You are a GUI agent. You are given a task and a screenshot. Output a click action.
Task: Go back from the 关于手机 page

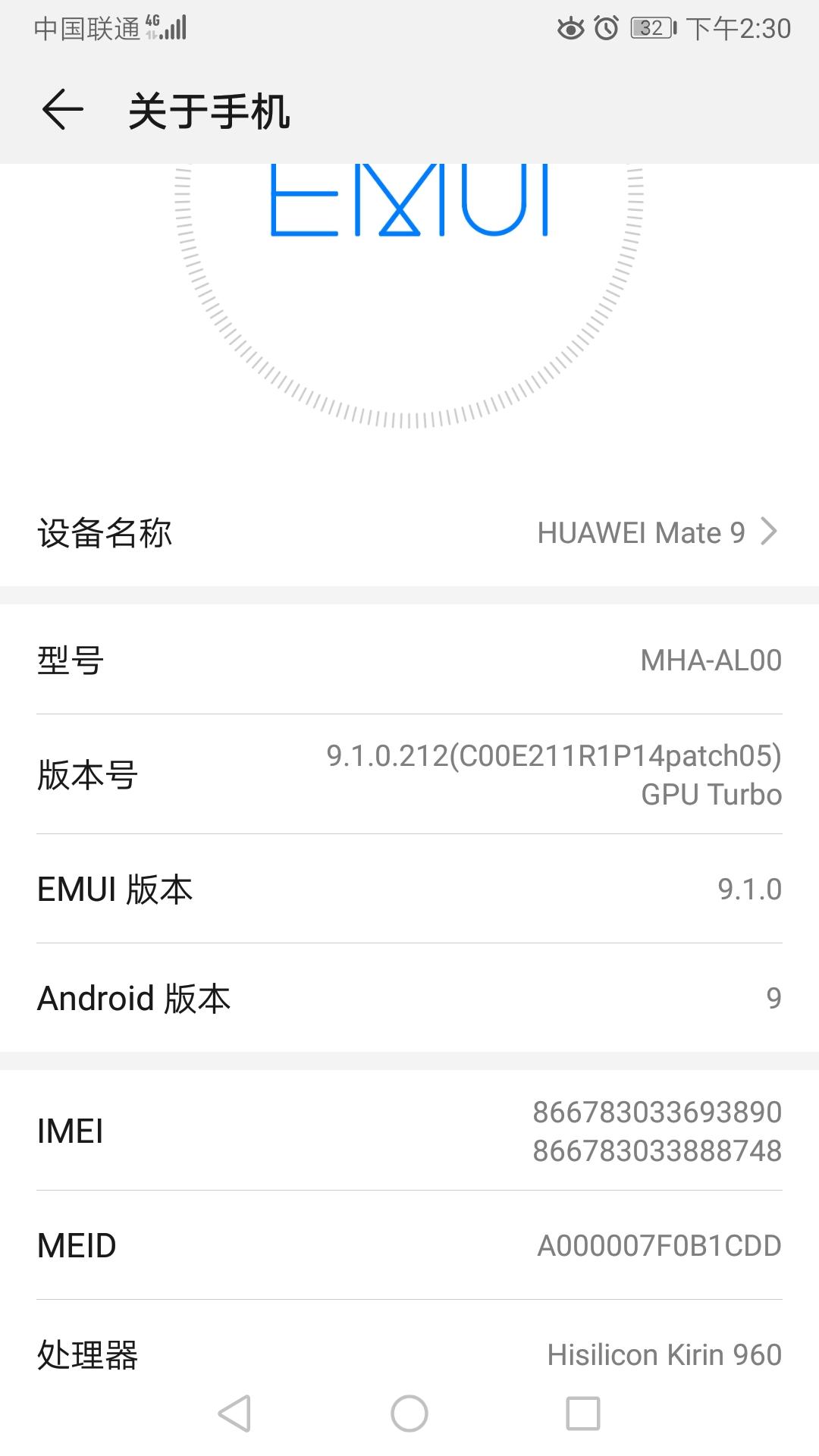pos(62,111)
